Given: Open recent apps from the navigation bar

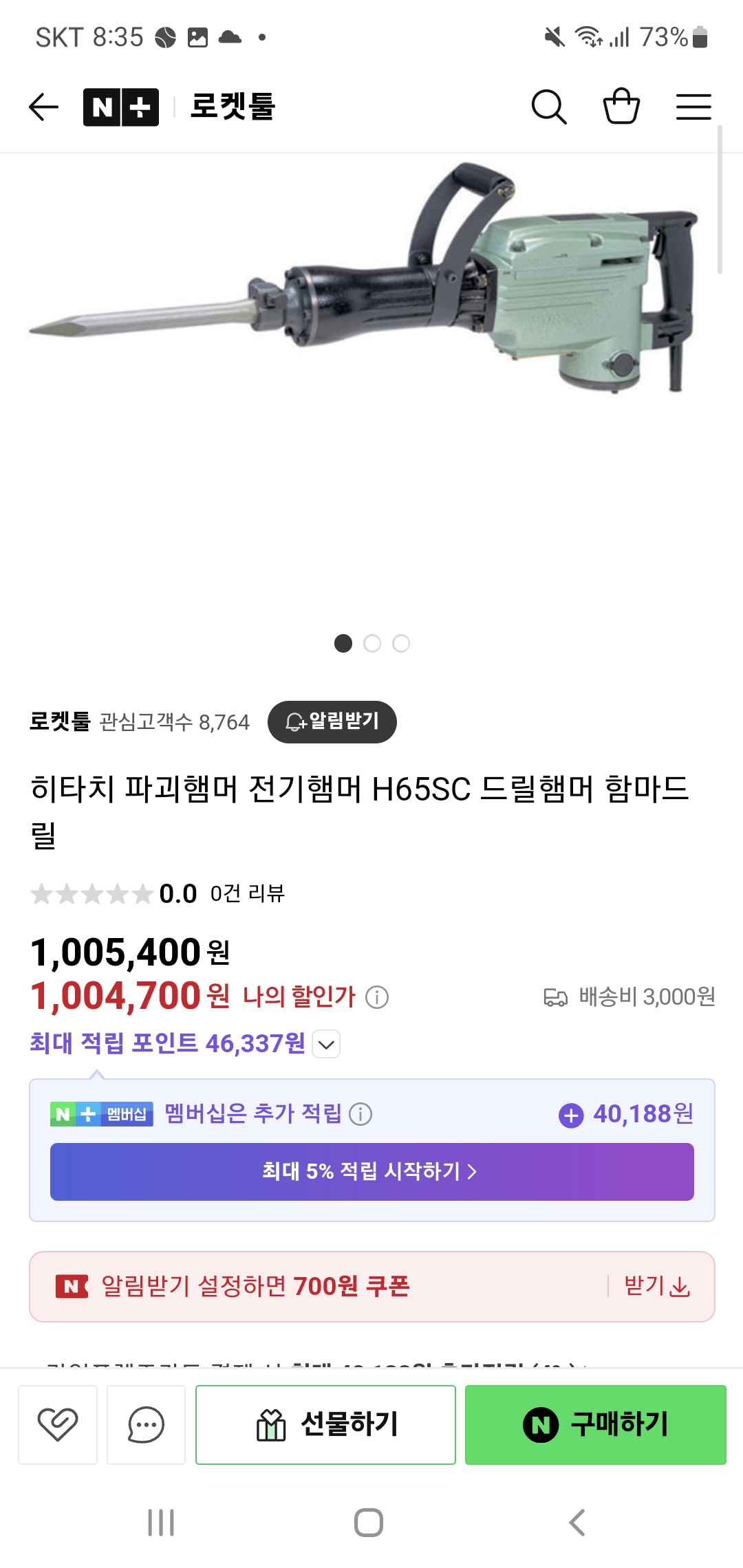Looking at the screenshot, I should (x=161, y=1523).
